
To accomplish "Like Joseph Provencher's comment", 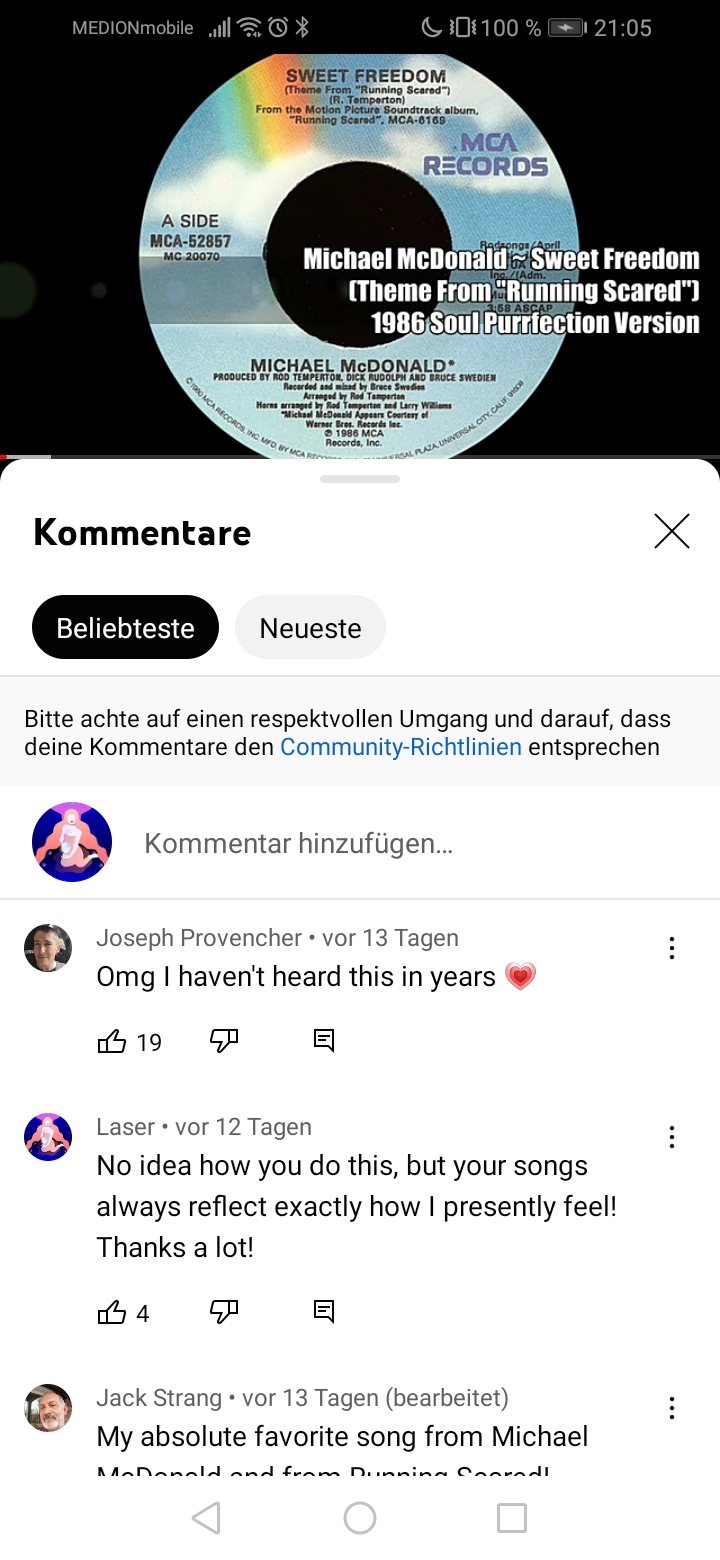I will [x=112, y=1042].
